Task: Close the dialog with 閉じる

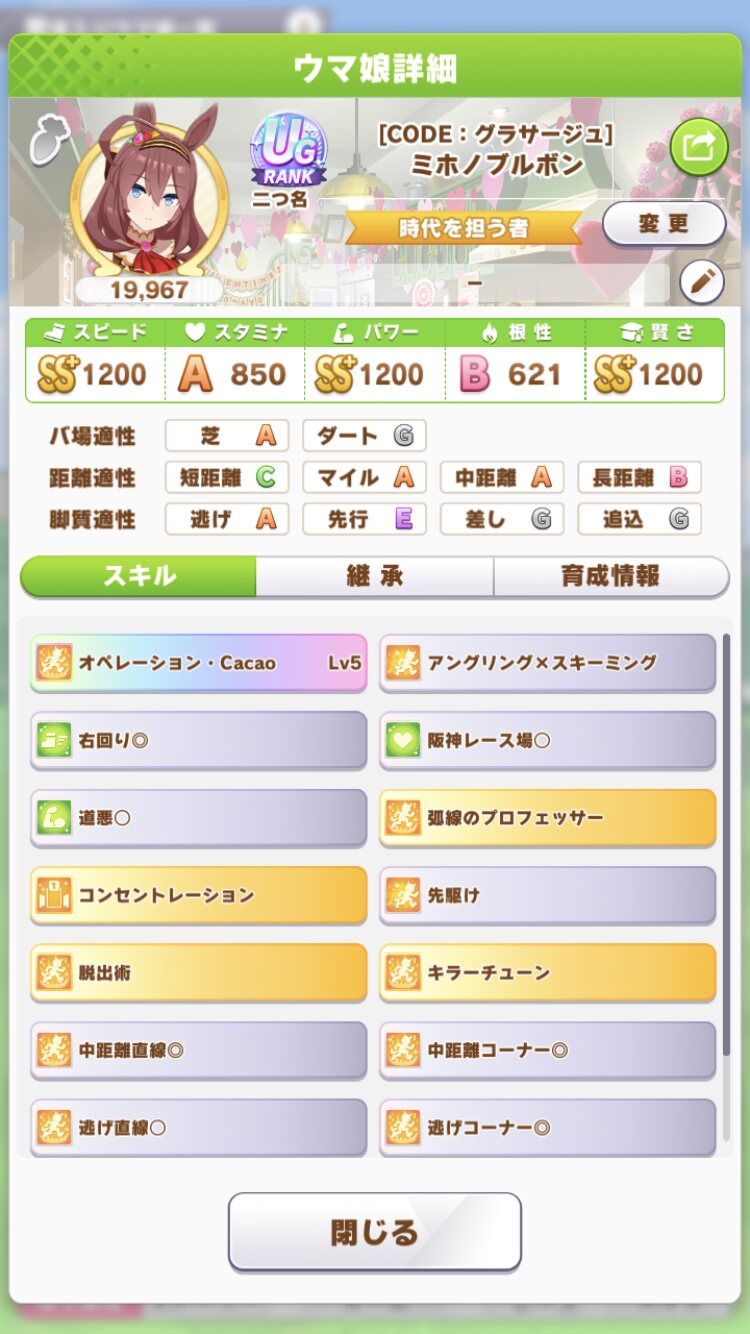Action: (374, 1231)
